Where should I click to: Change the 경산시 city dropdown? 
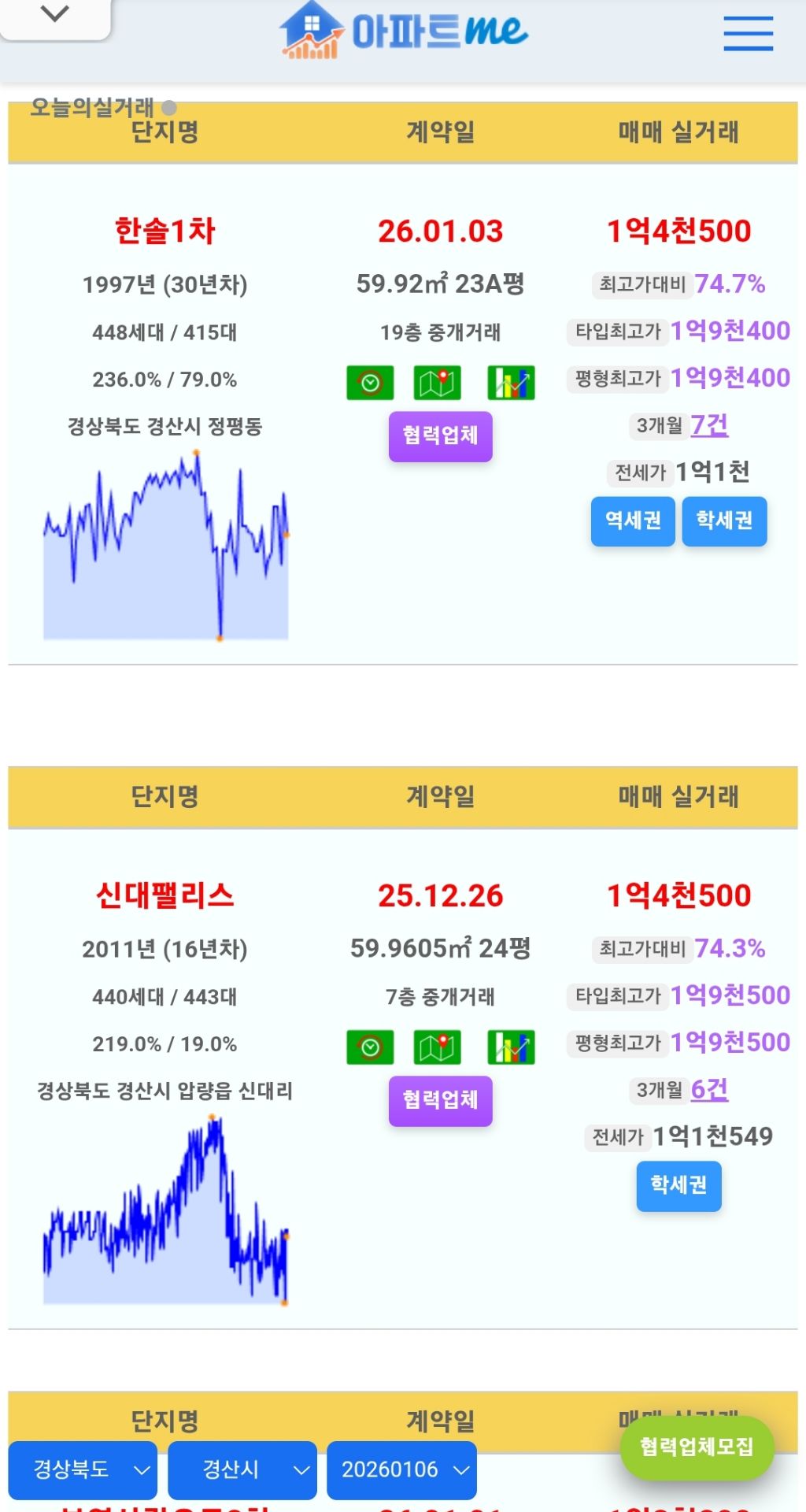[x=242, y=1469]
